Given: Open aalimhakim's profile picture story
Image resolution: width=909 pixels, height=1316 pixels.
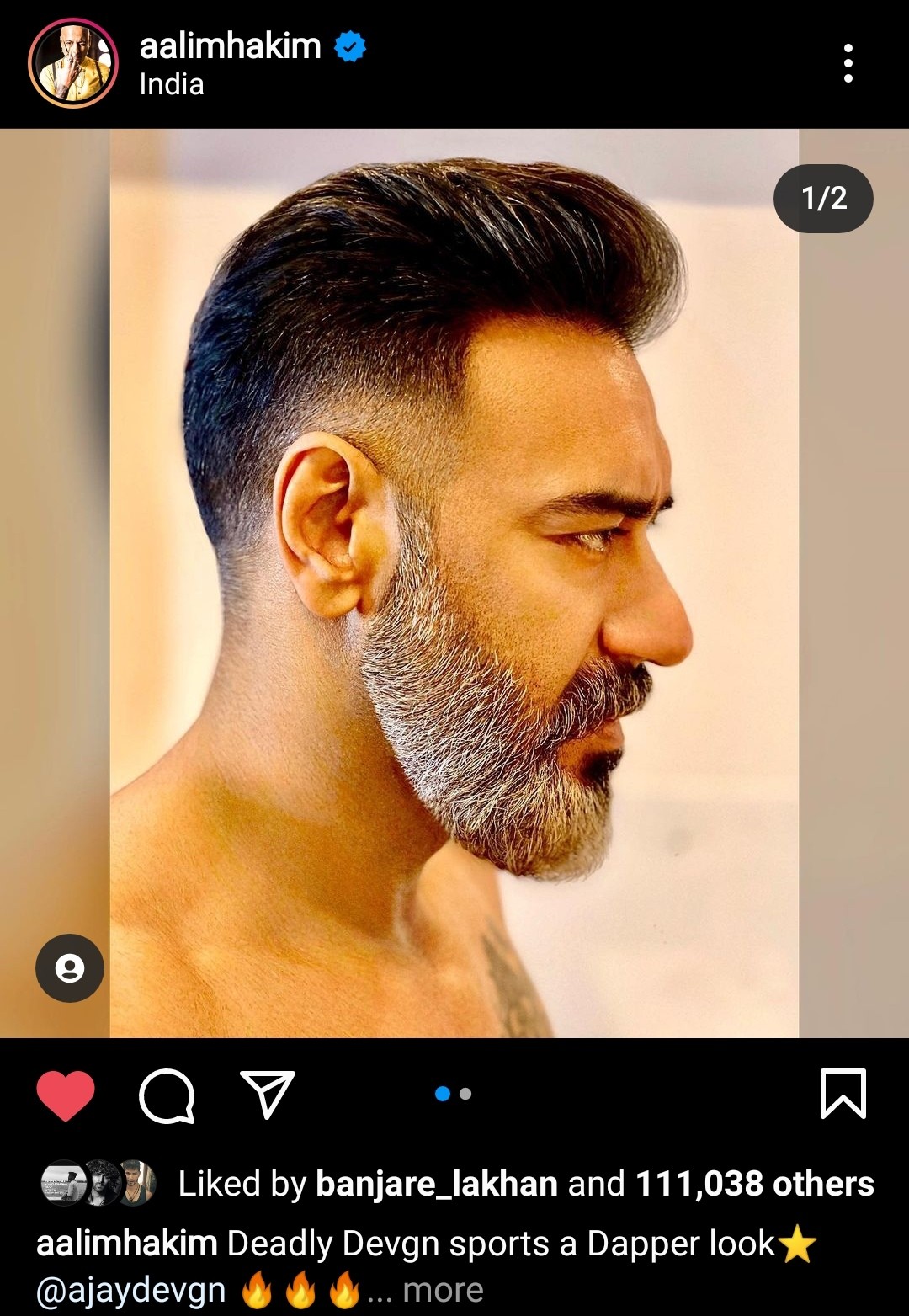Looking at the screenshot, I should 73,63.
